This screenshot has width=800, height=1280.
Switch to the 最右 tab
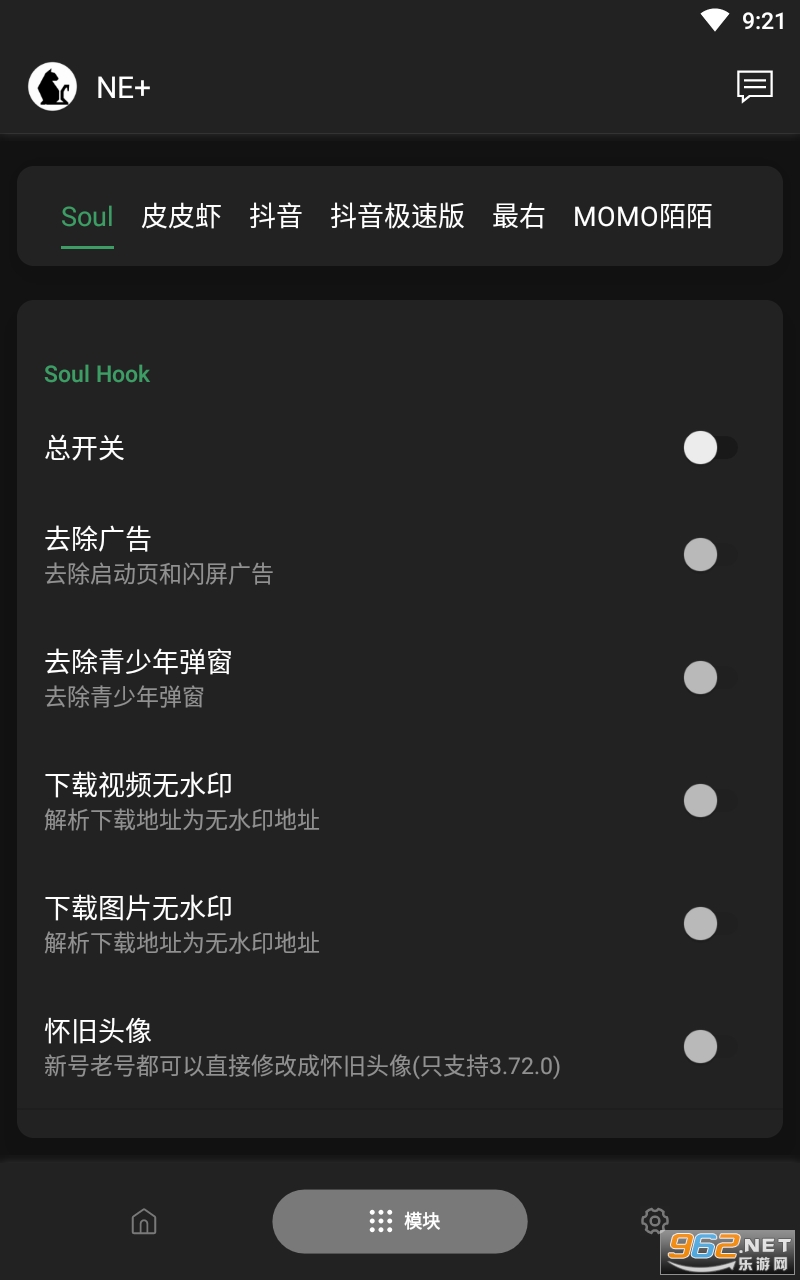point(518,216)
